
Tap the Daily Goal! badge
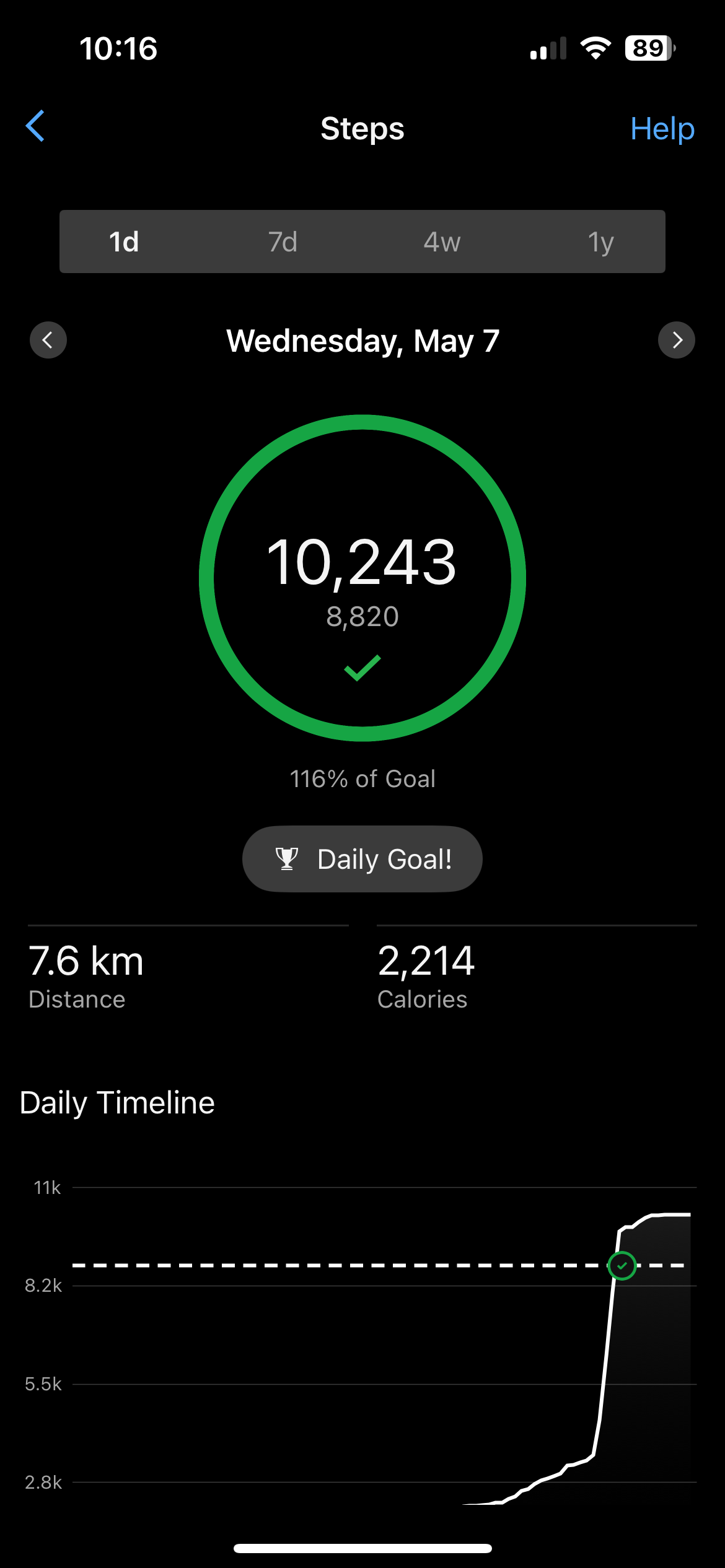pyautogui.click(x=362, y=859)
